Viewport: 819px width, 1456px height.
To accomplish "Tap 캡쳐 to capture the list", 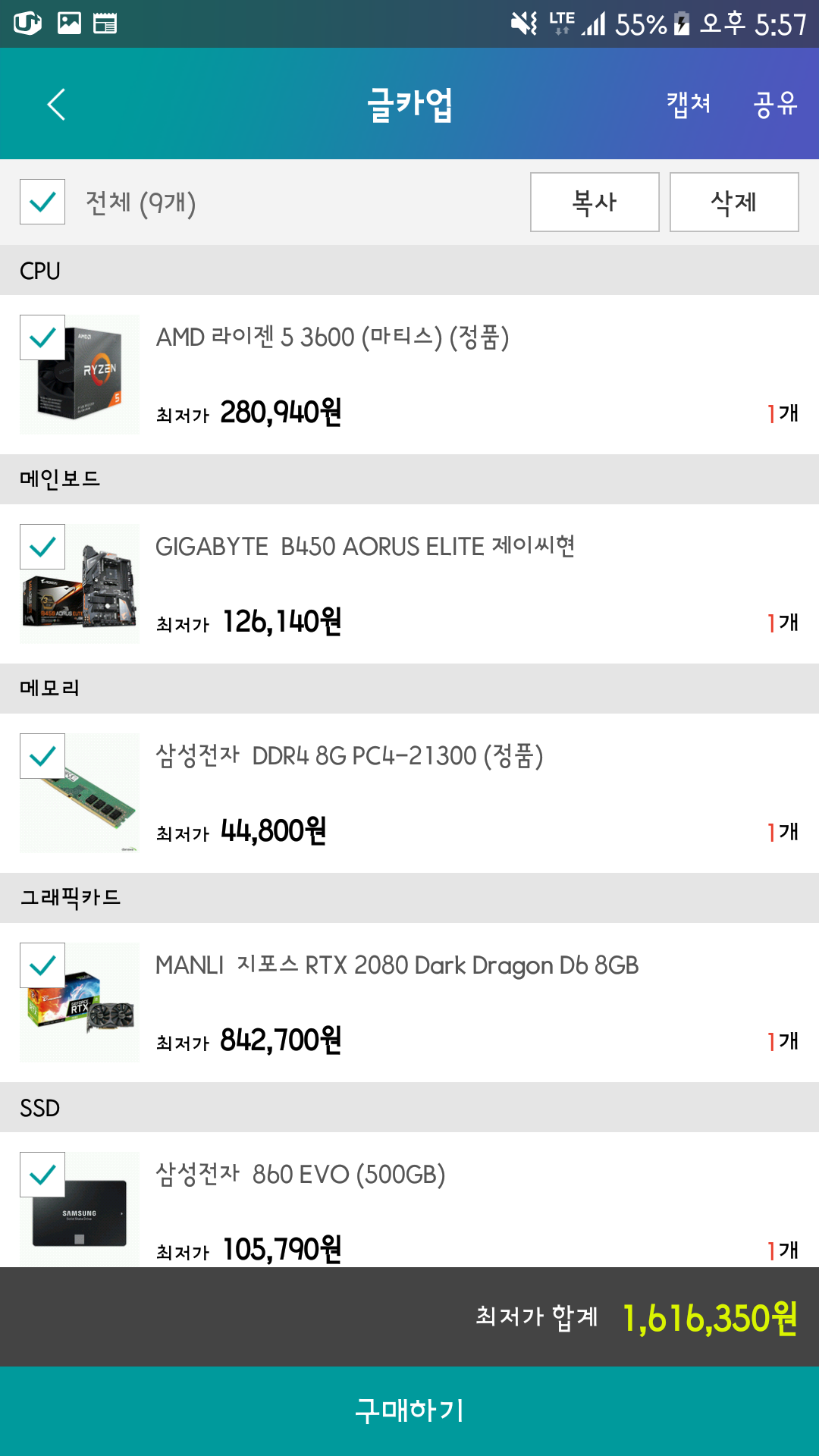I will tap(689, 104).
